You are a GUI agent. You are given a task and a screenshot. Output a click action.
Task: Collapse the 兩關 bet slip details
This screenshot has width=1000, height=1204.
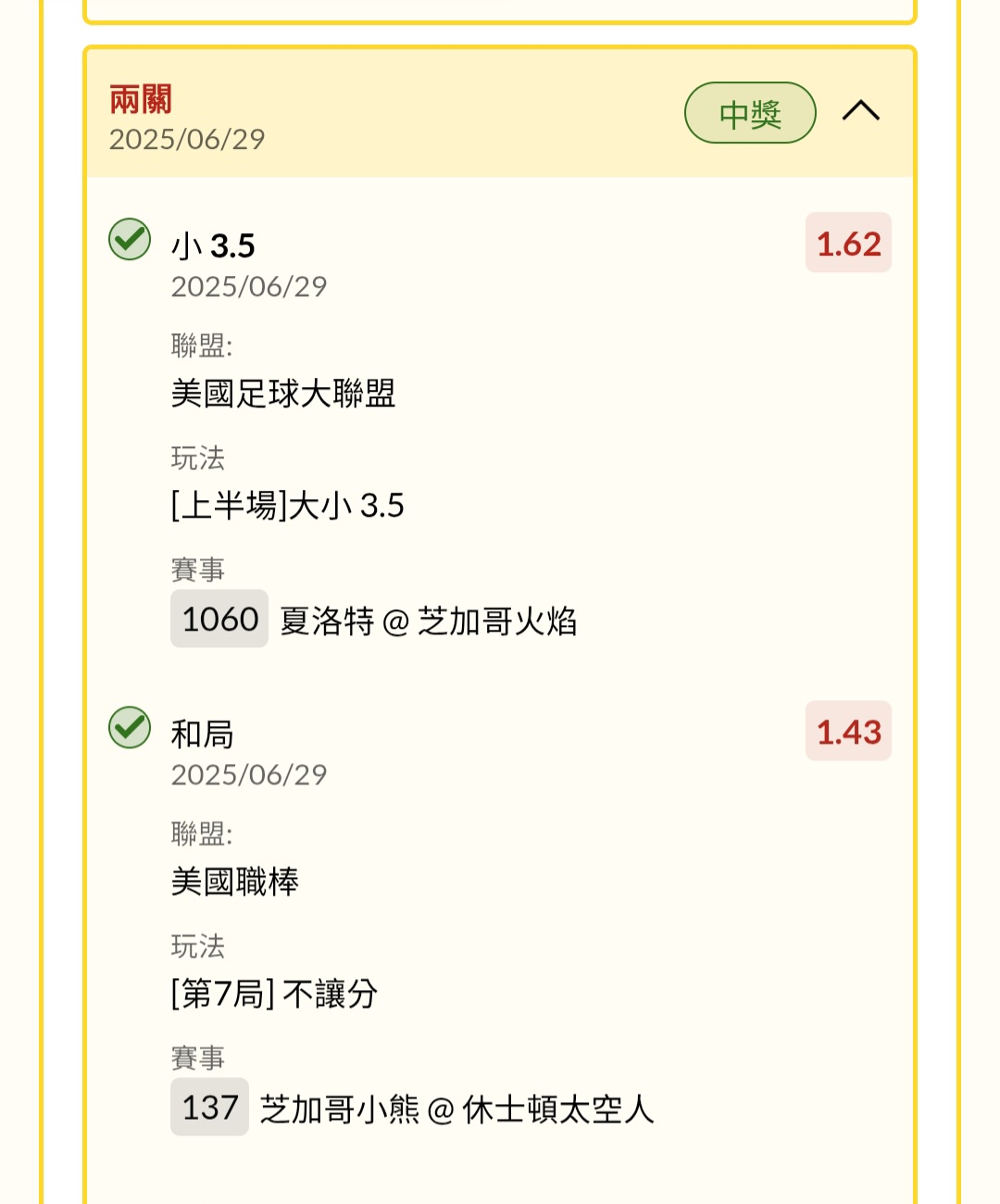click(860, 112)
